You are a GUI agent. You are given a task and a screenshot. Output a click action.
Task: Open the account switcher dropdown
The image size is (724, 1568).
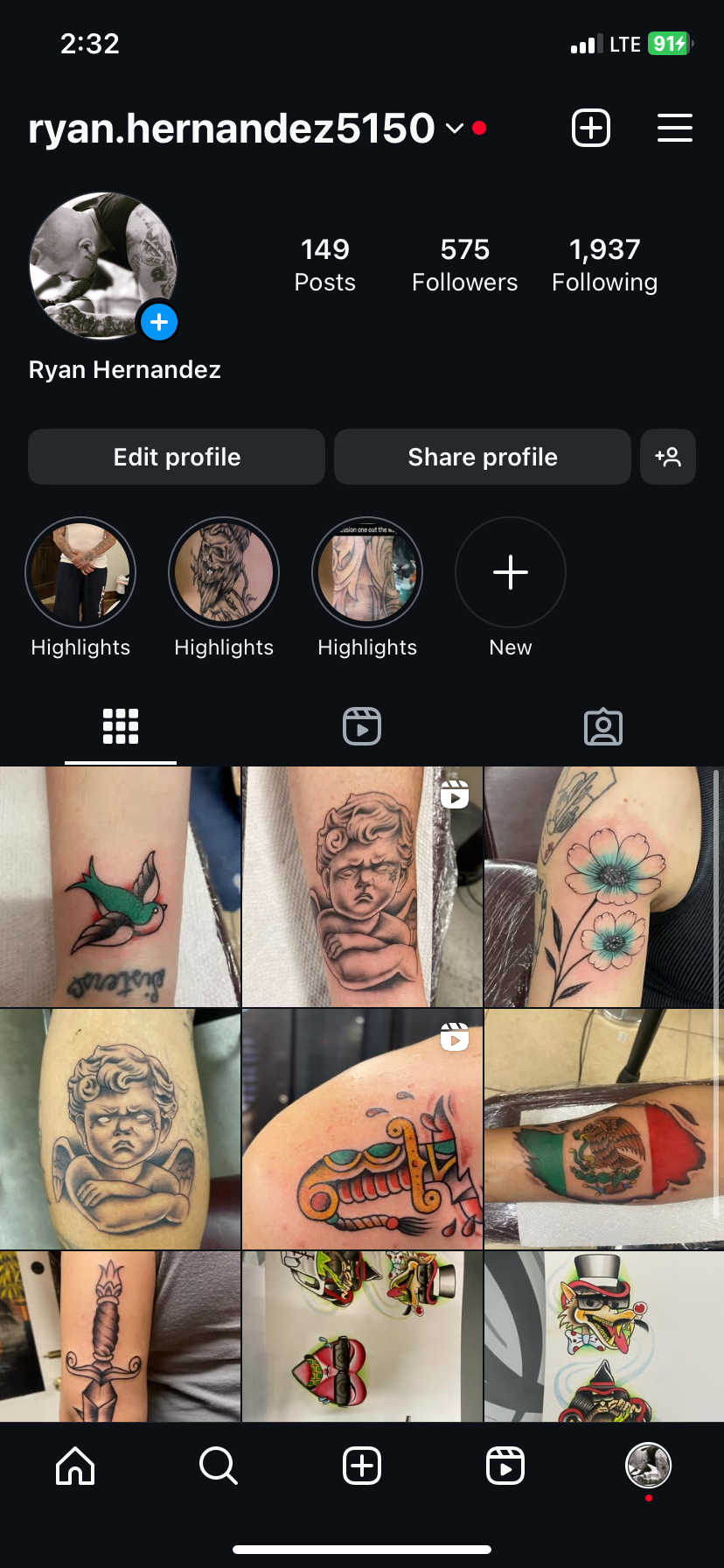tap(454, 129)
